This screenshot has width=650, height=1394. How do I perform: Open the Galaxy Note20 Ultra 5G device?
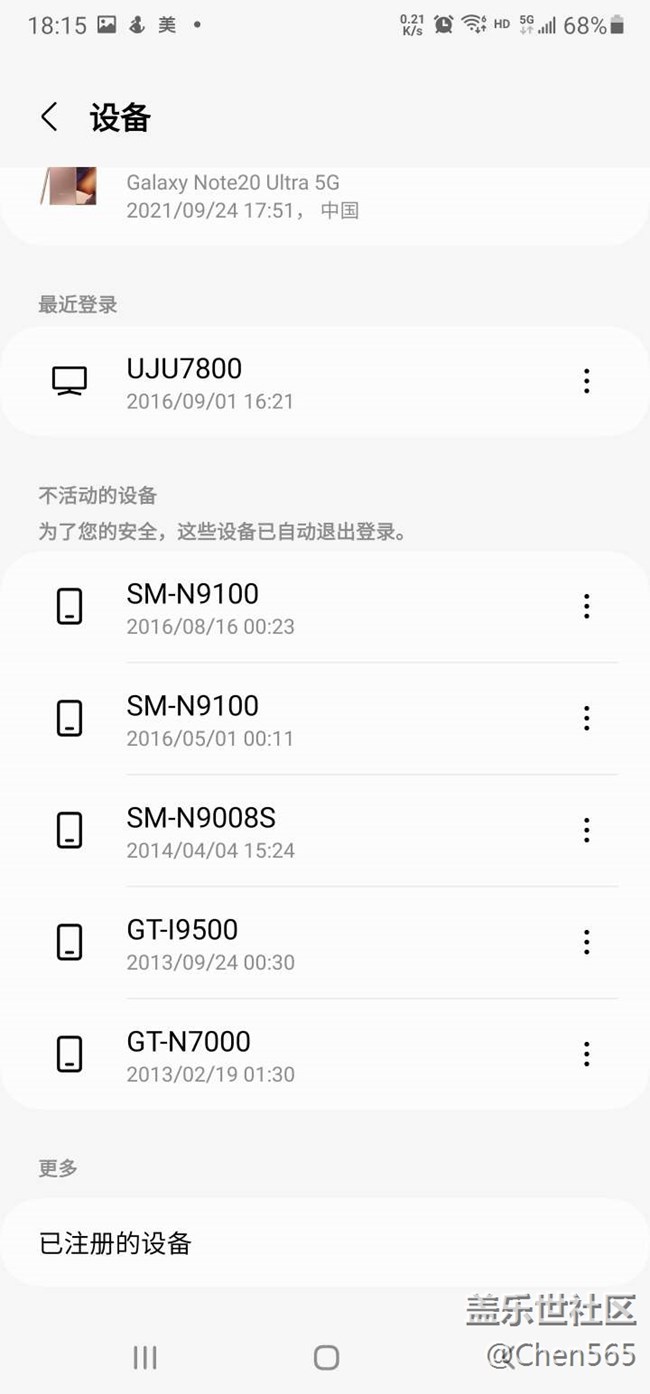point(232,196)
